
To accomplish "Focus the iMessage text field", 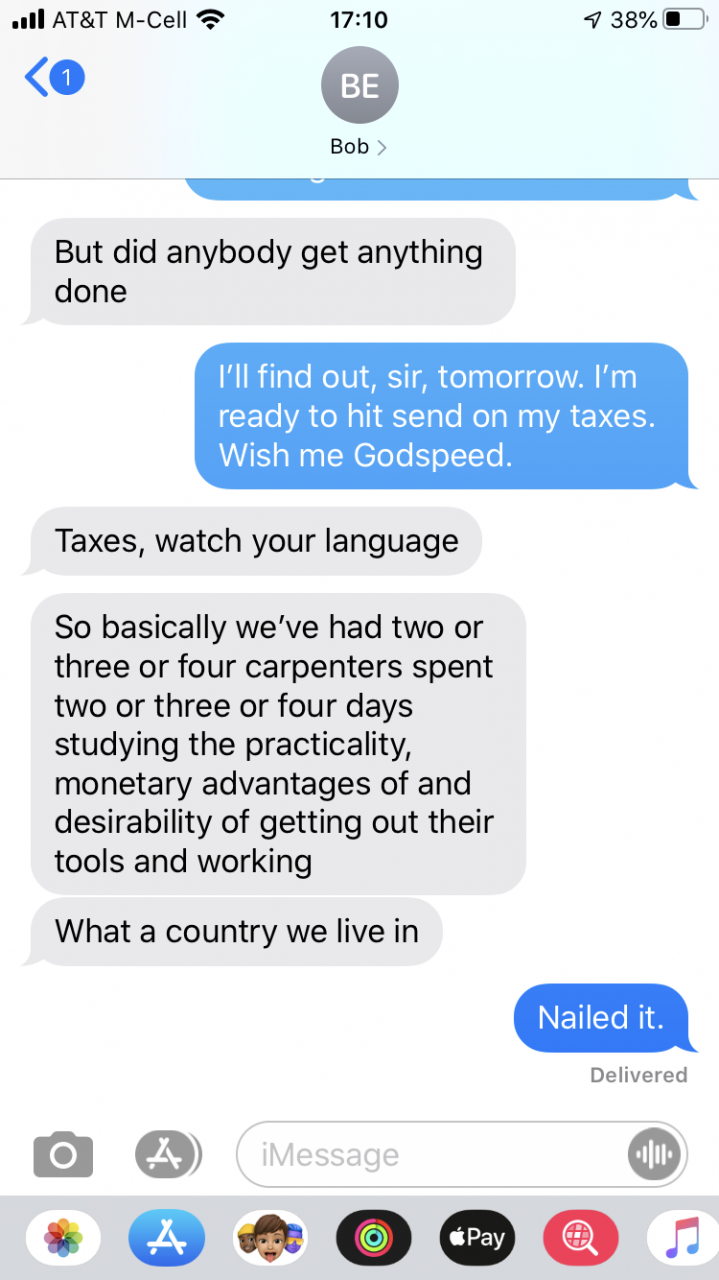I will pos(430,1155).
